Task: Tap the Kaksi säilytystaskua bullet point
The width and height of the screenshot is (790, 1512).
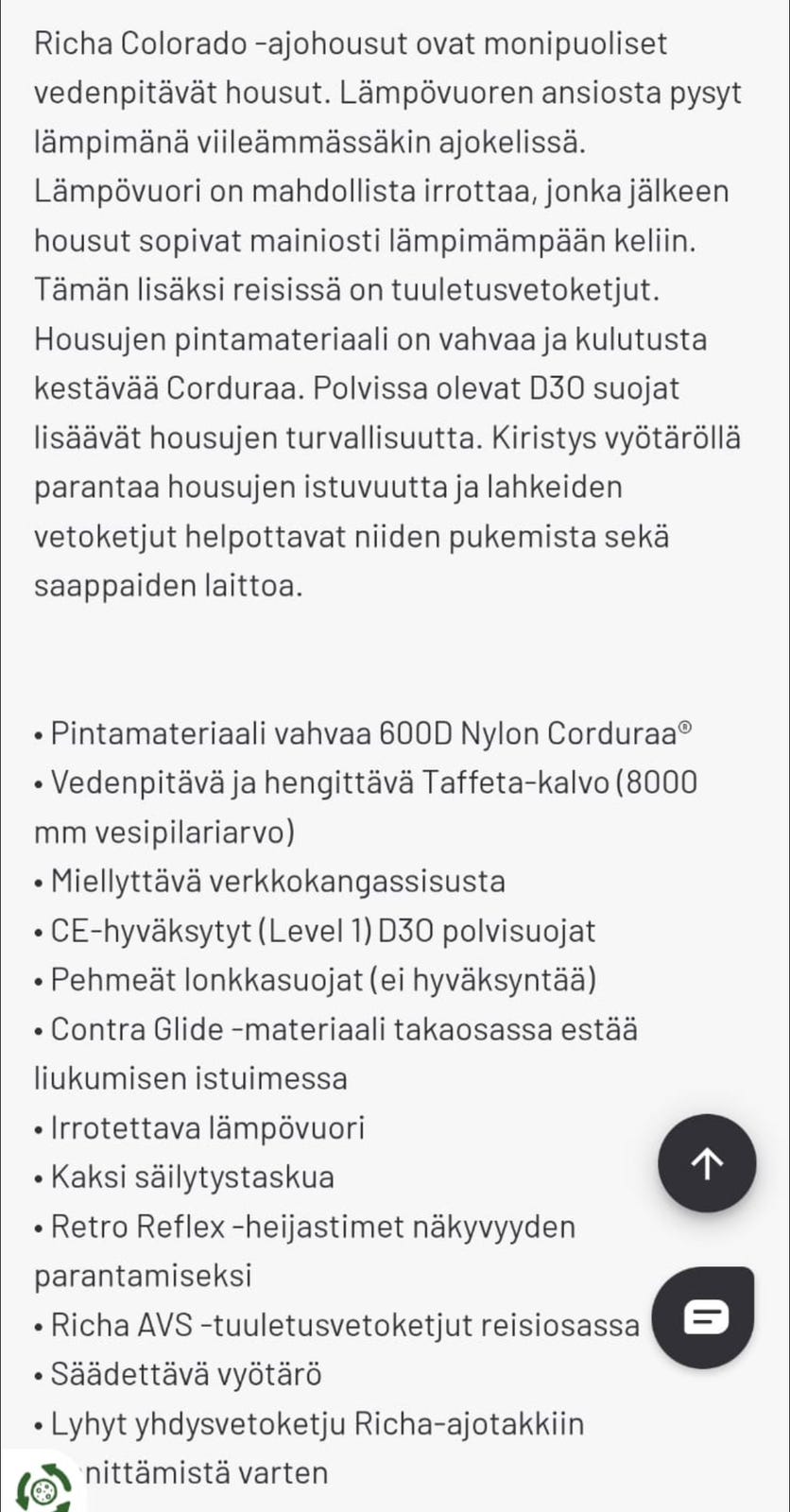Action: 184,1177
